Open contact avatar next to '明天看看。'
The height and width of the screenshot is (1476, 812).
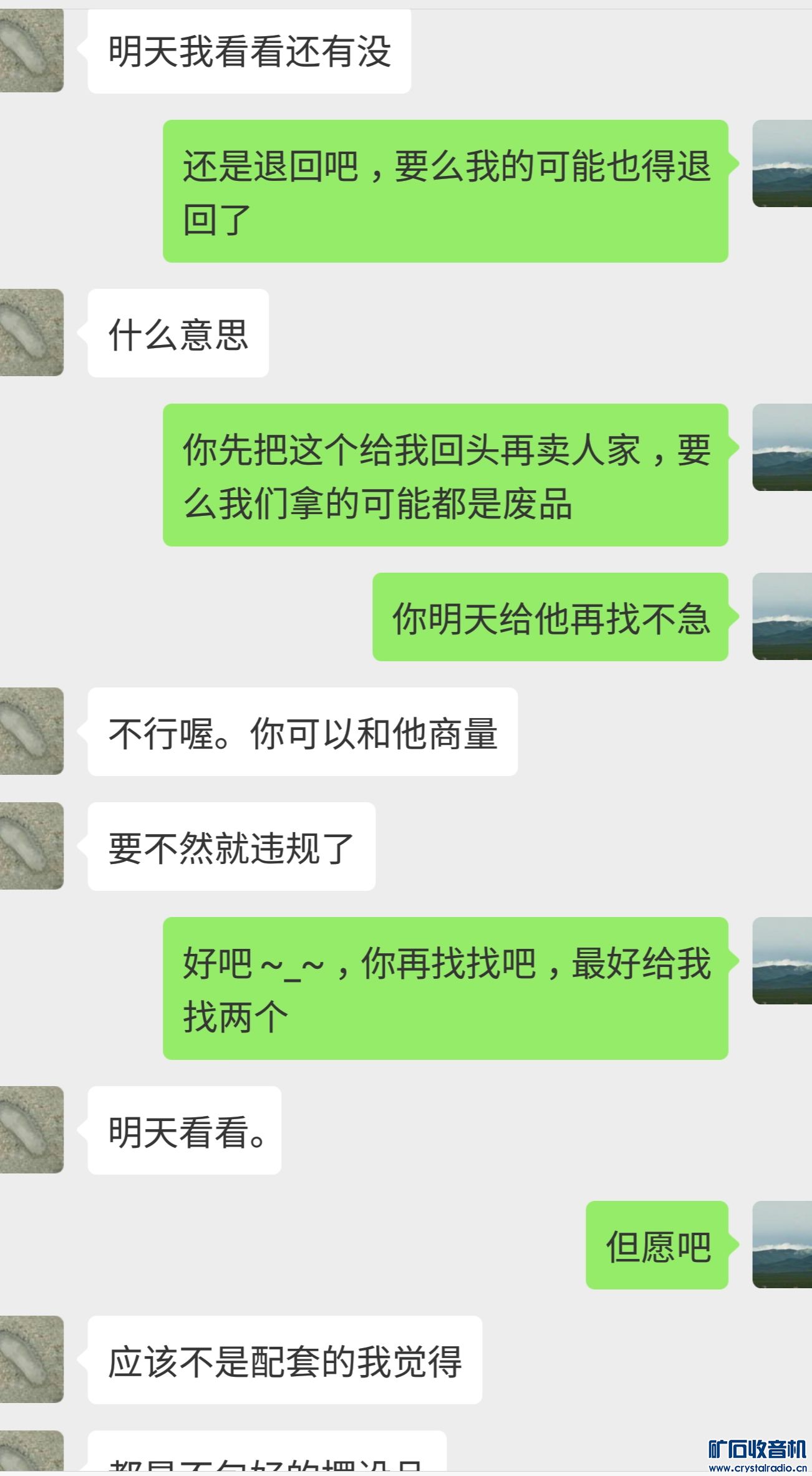tap(31, 1130)
